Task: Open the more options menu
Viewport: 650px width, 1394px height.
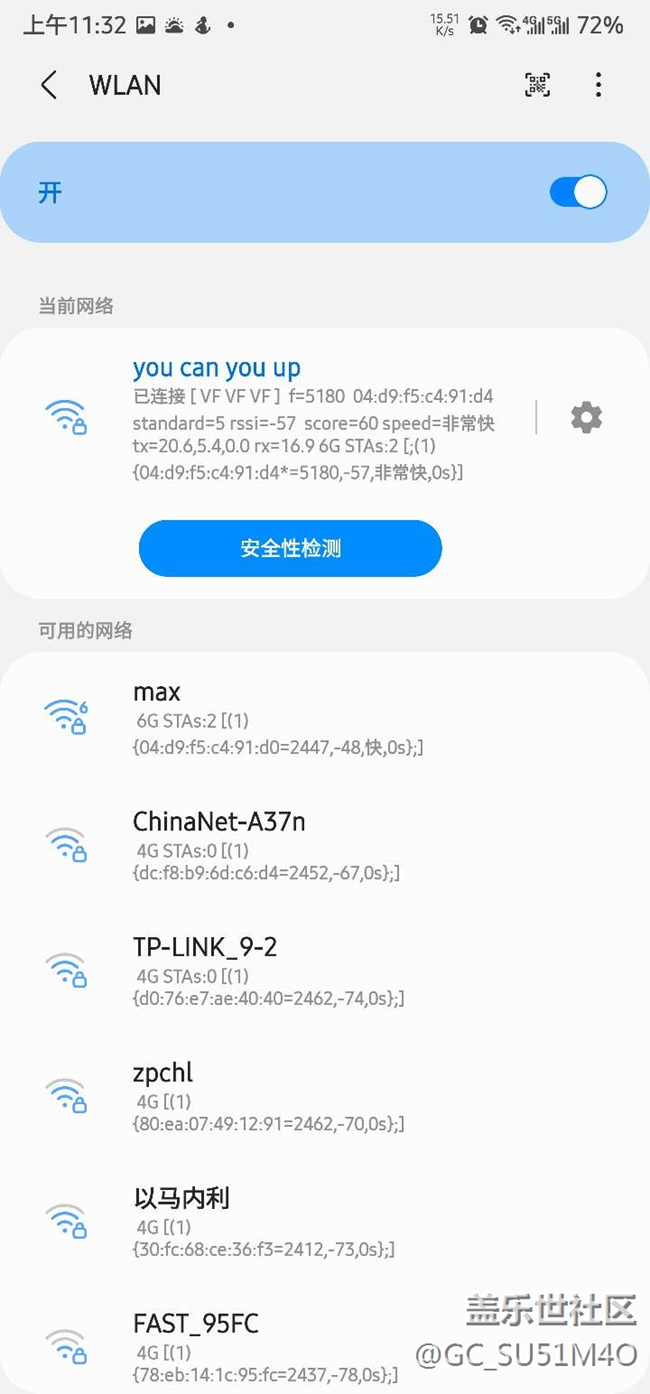Action: (x=598, y=85)
